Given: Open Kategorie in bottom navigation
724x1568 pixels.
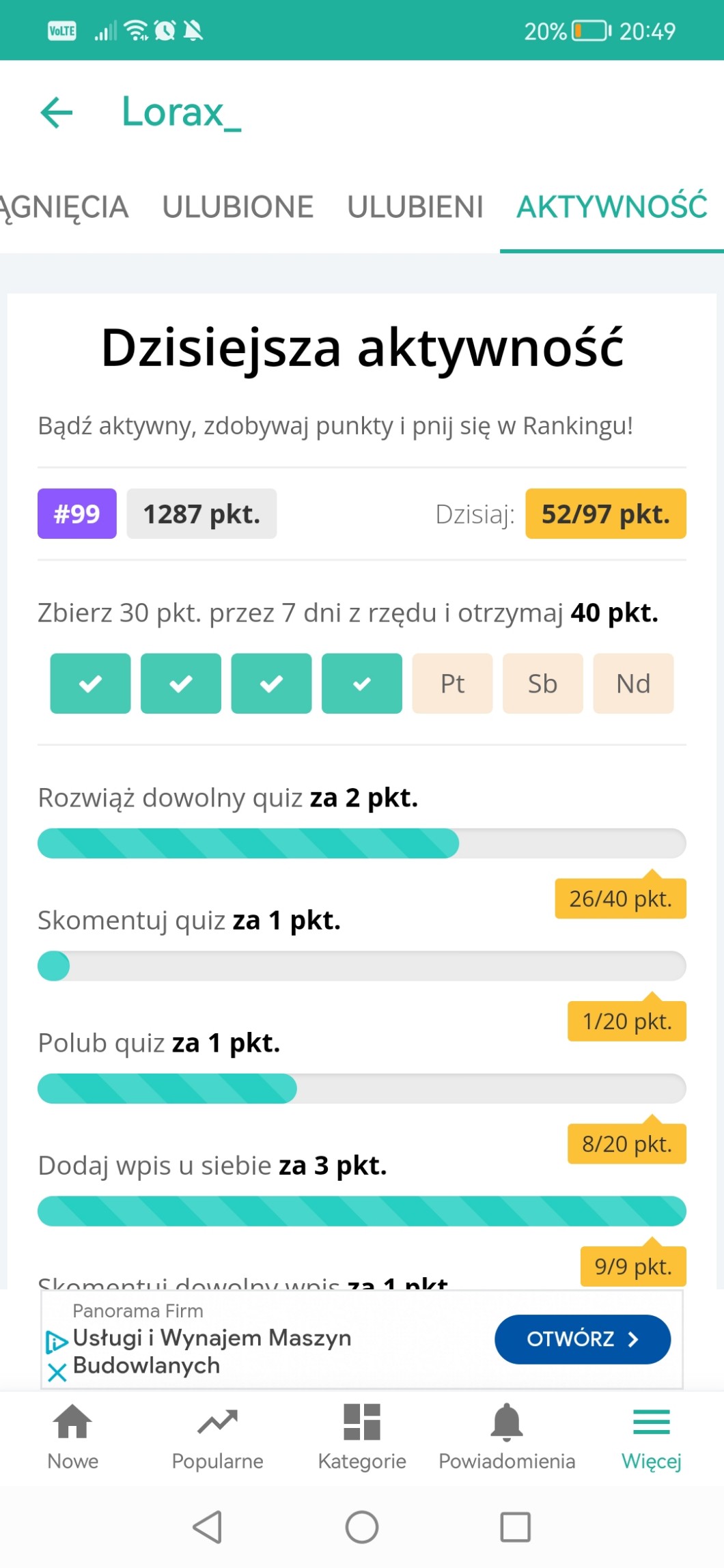Looking at the screenshot, I should (362, 1437).
